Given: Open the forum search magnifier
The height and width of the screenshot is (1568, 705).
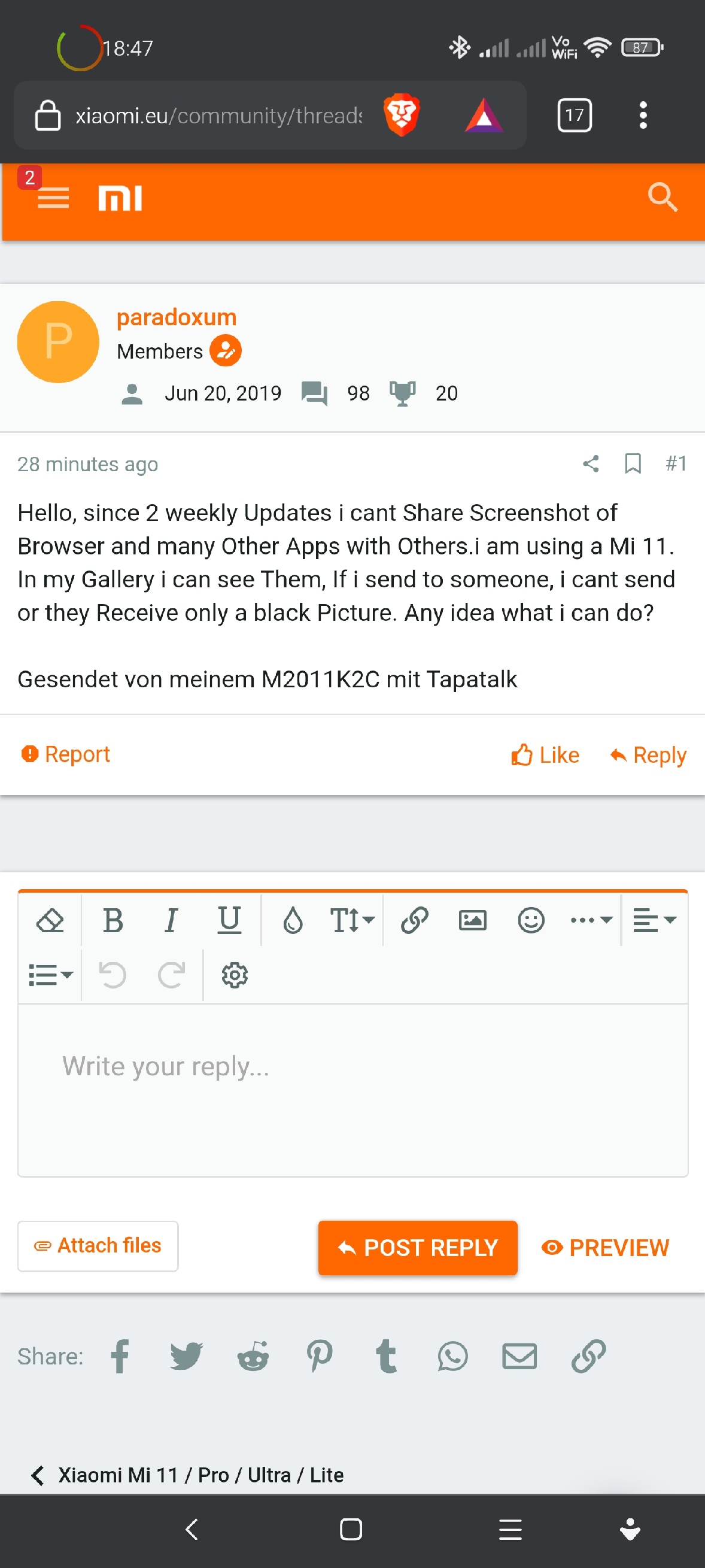Looking at the screenshot, I should click(662, 197).
